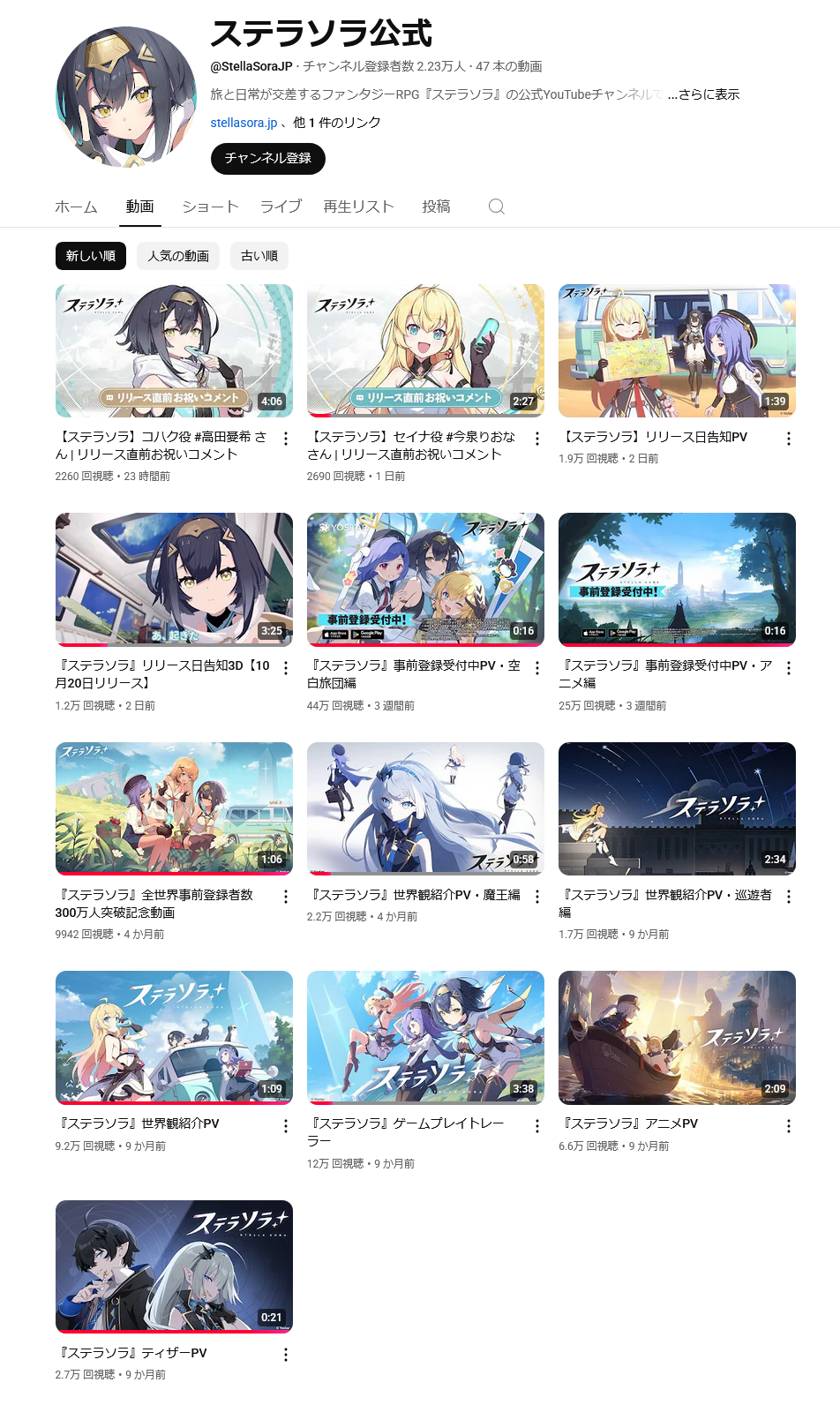This screenshot has height=1405, width=840.
Task: Search within the channel
Action: tap(497, 207)
